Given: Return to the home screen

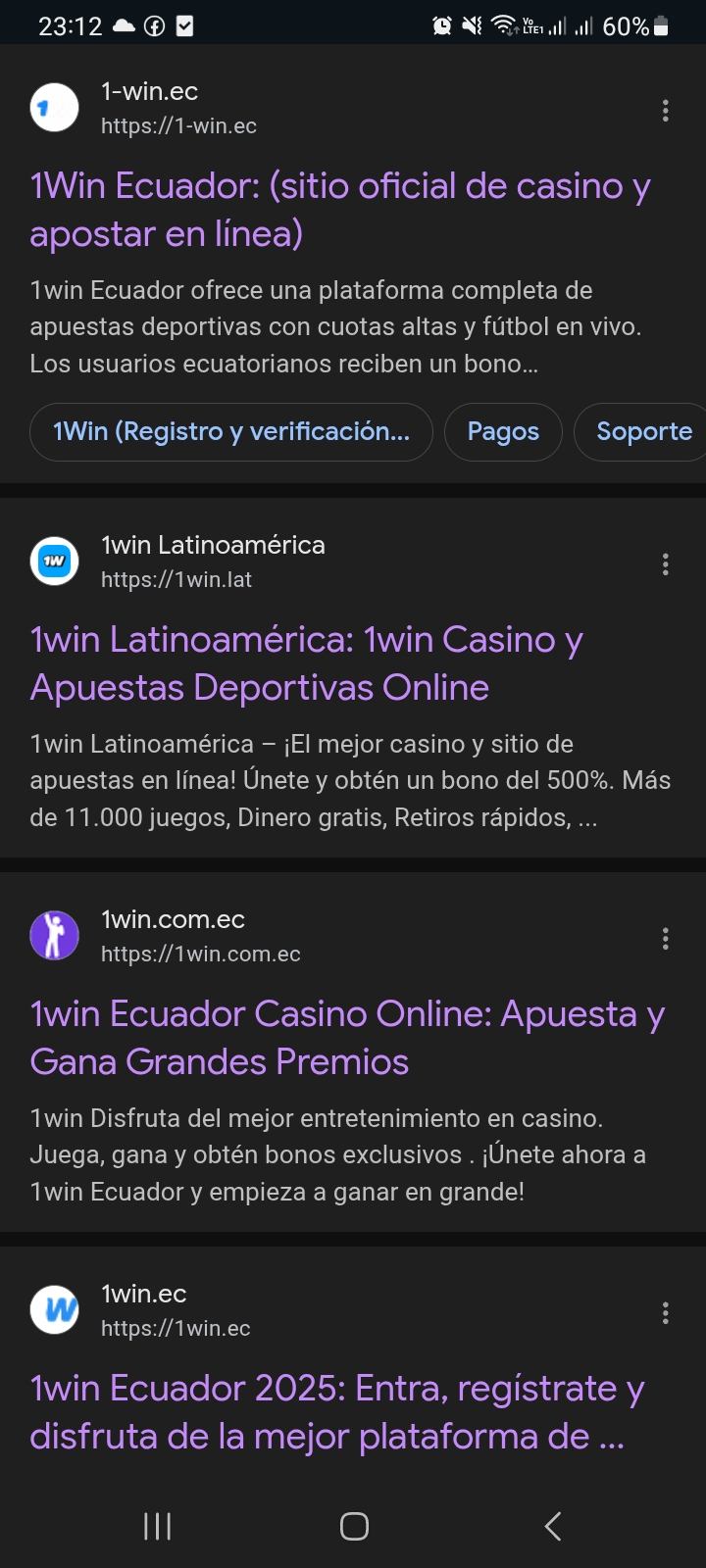Looking at the screenshot, I should [x=354, y=1526].
